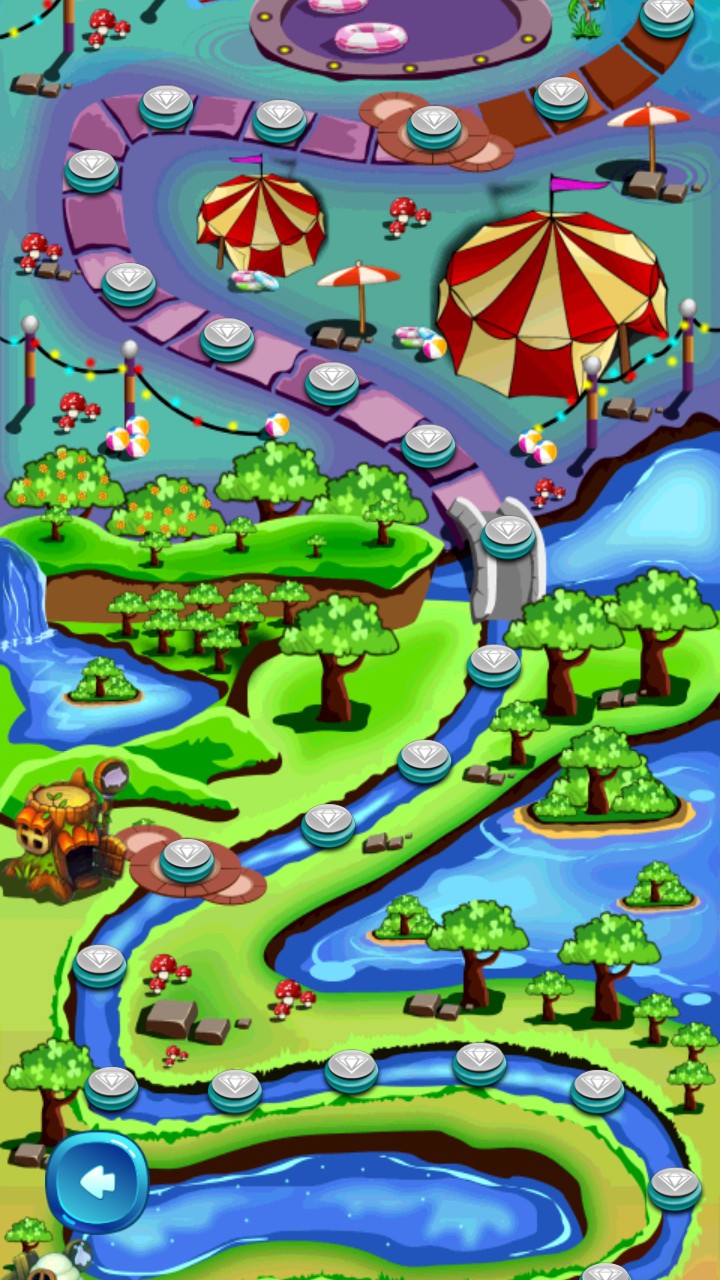Viewport: 720px width, 1280px height.
Task: Select the level node on the top round stone platform
Action: (434, 127)
